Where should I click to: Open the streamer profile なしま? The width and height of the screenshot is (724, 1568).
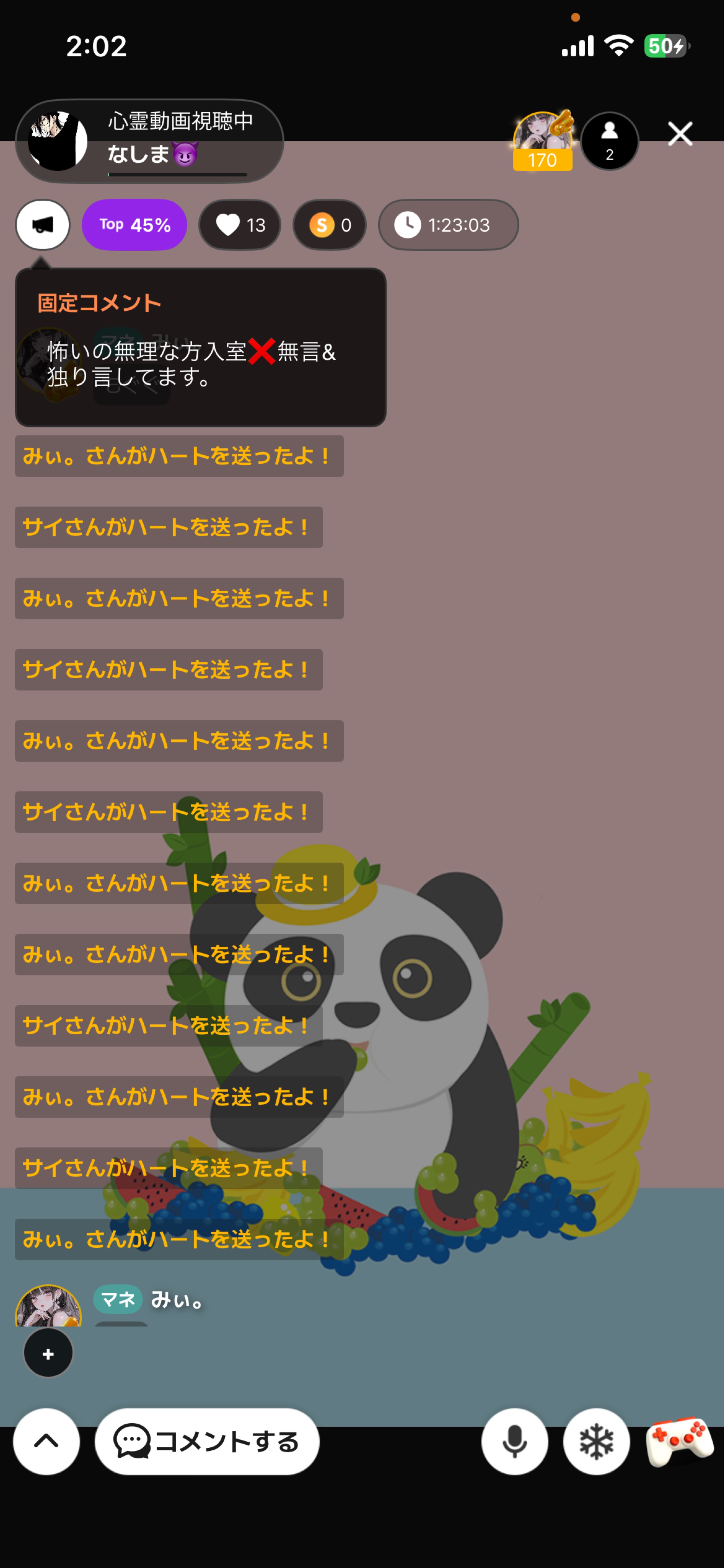[149, 141]
